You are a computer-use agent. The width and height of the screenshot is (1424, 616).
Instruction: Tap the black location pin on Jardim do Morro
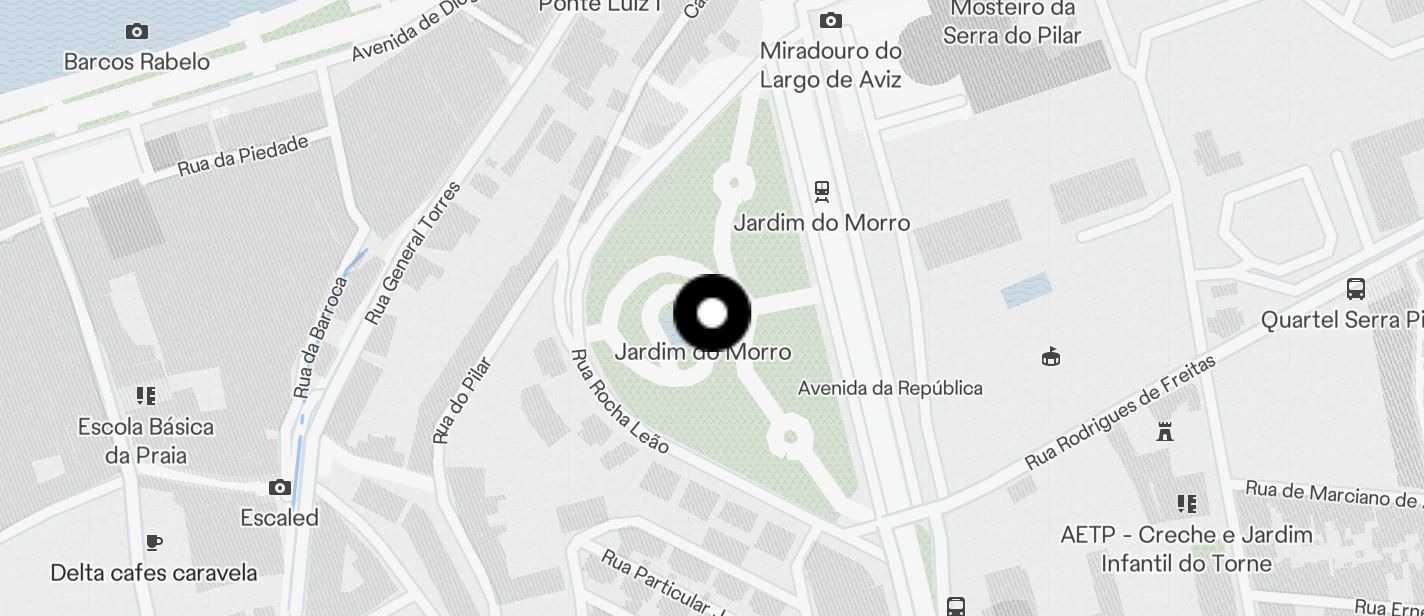tap(712, 313)
